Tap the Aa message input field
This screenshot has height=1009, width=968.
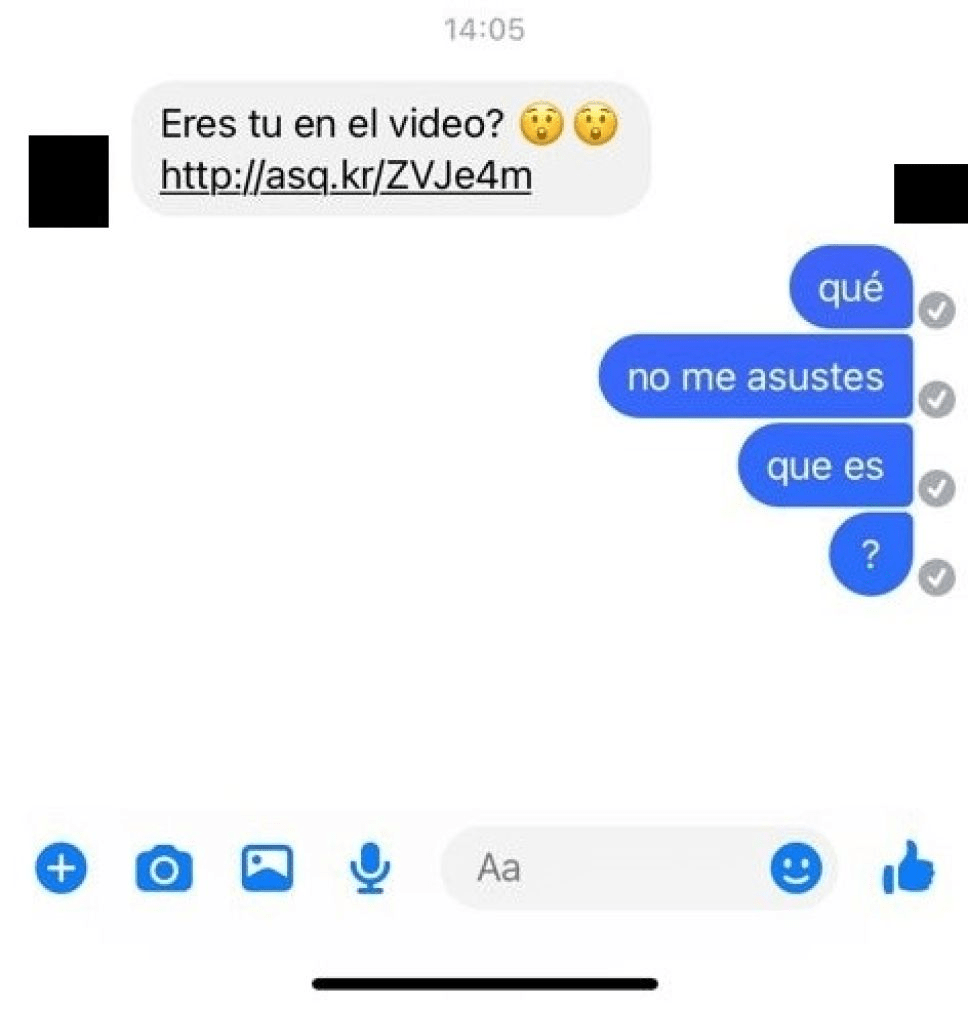(600, 867)
